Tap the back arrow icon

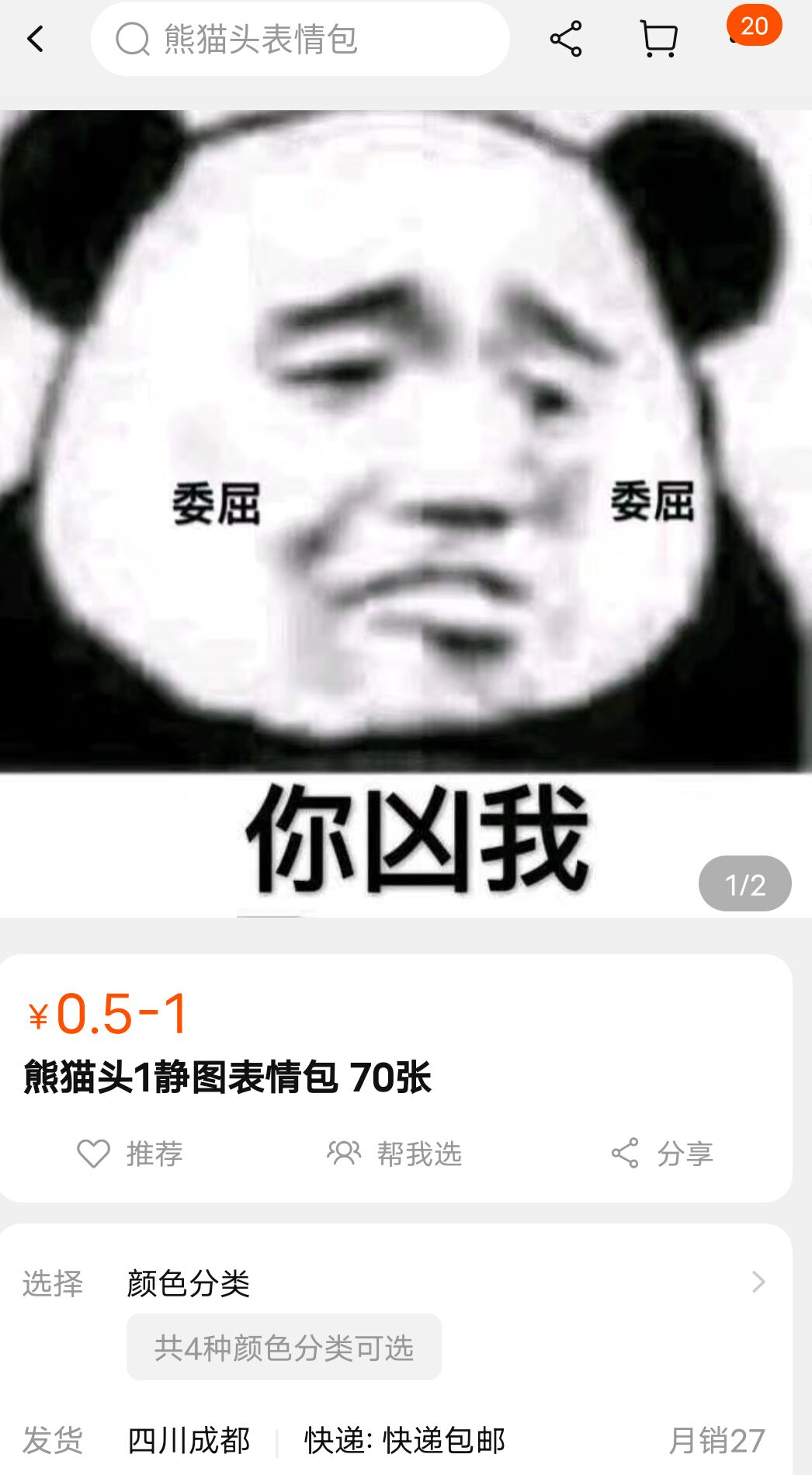coord(35,39)
